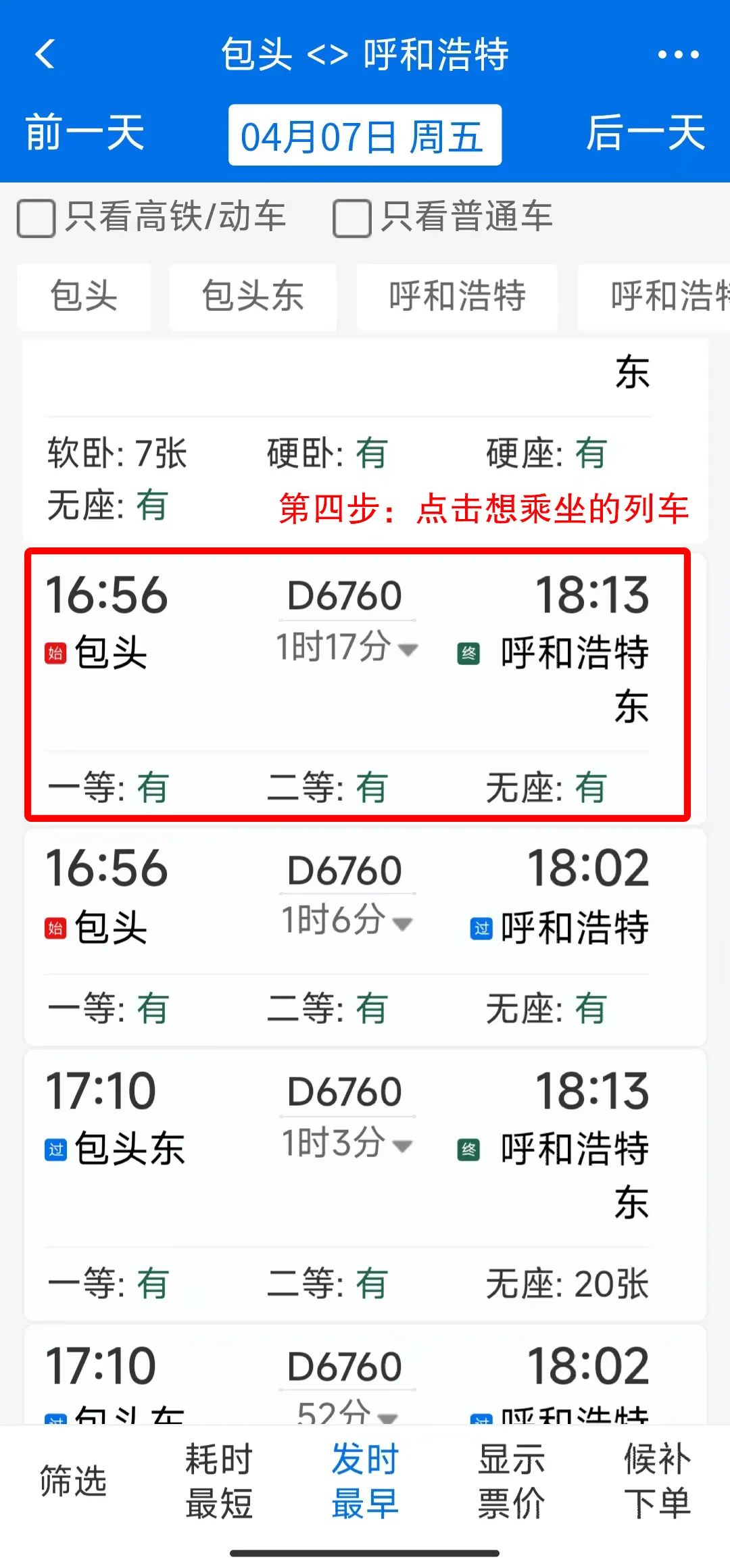Select the 呼和浩特 station chip
This screenshot has width=730, height=1568.
[x=457, y=296]
